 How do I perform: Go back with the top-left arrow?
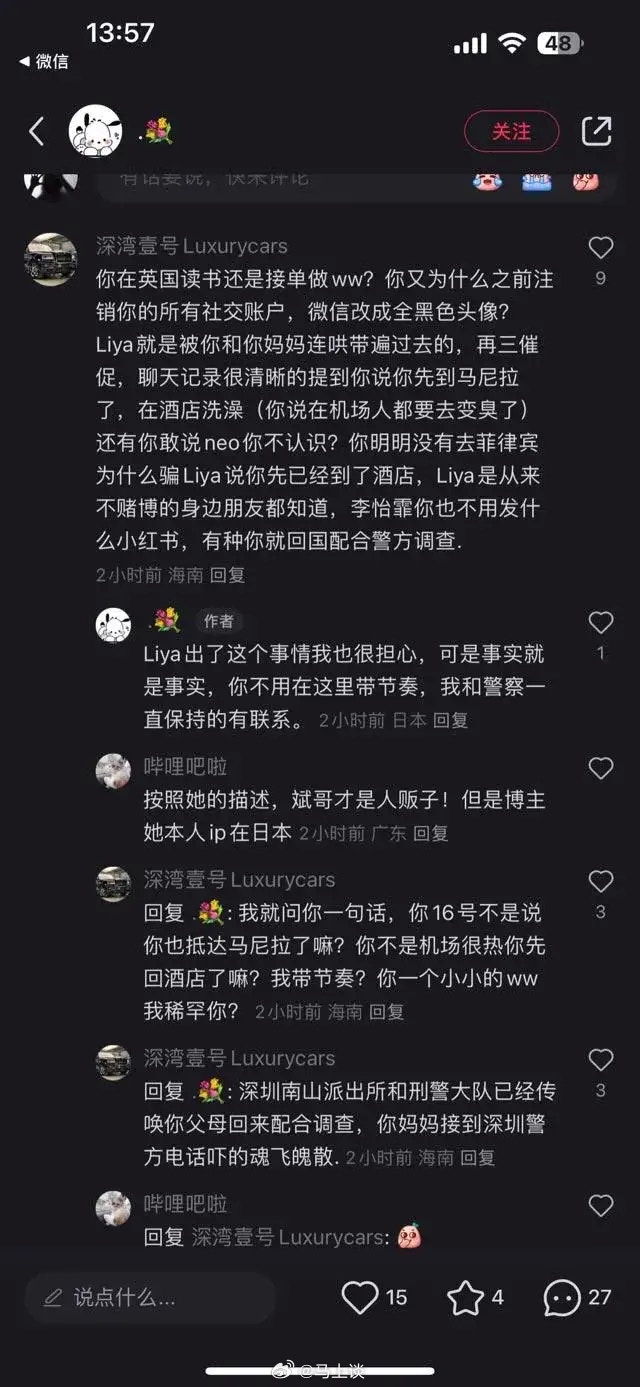coord(37,131)
